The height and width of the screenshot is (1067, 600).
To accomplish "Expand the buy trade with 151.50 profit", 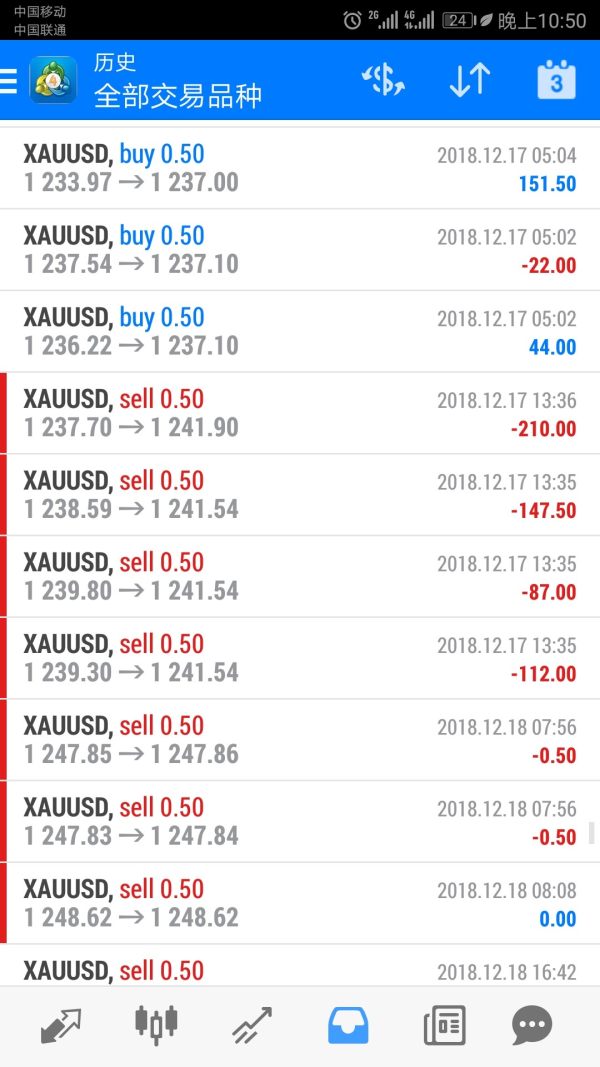I will point(300,168).
